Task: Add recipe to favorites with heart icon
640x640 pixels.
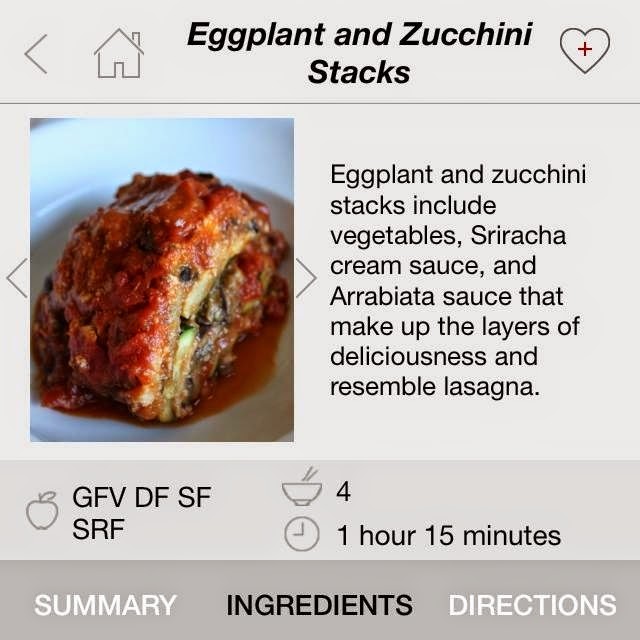Action: [584, 50]
